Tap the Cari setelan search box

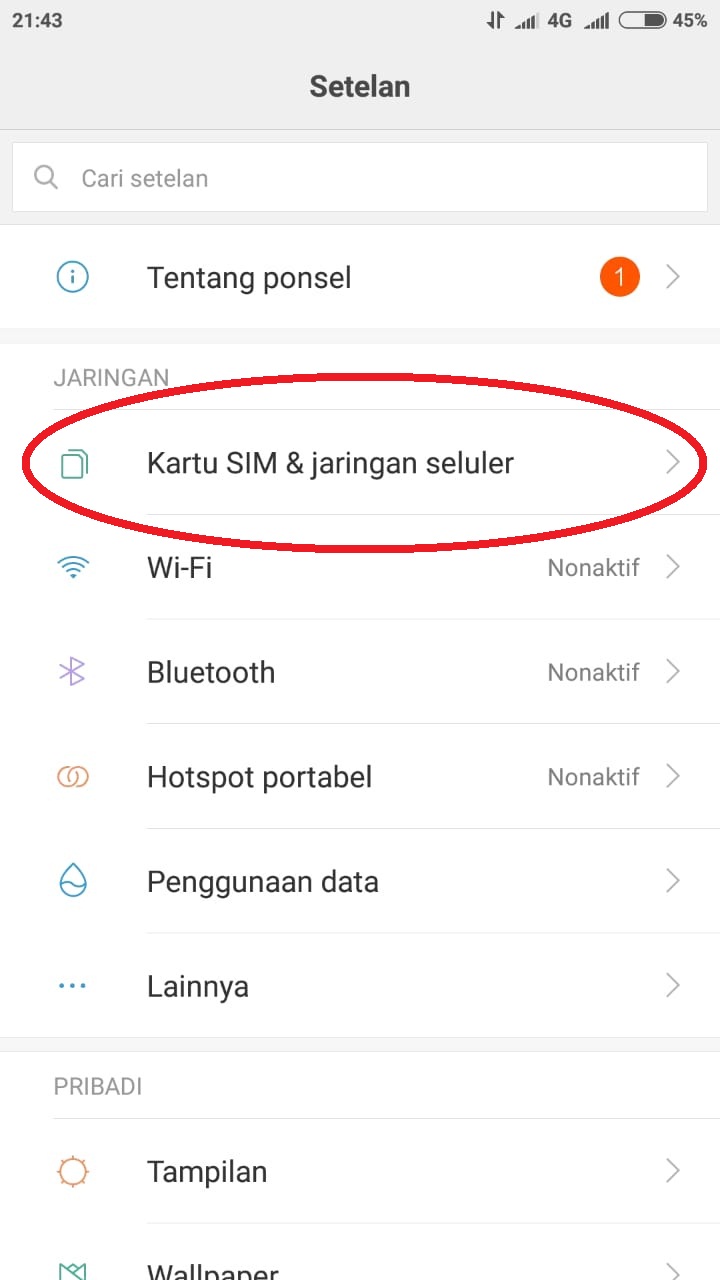[x=360, y=178]
